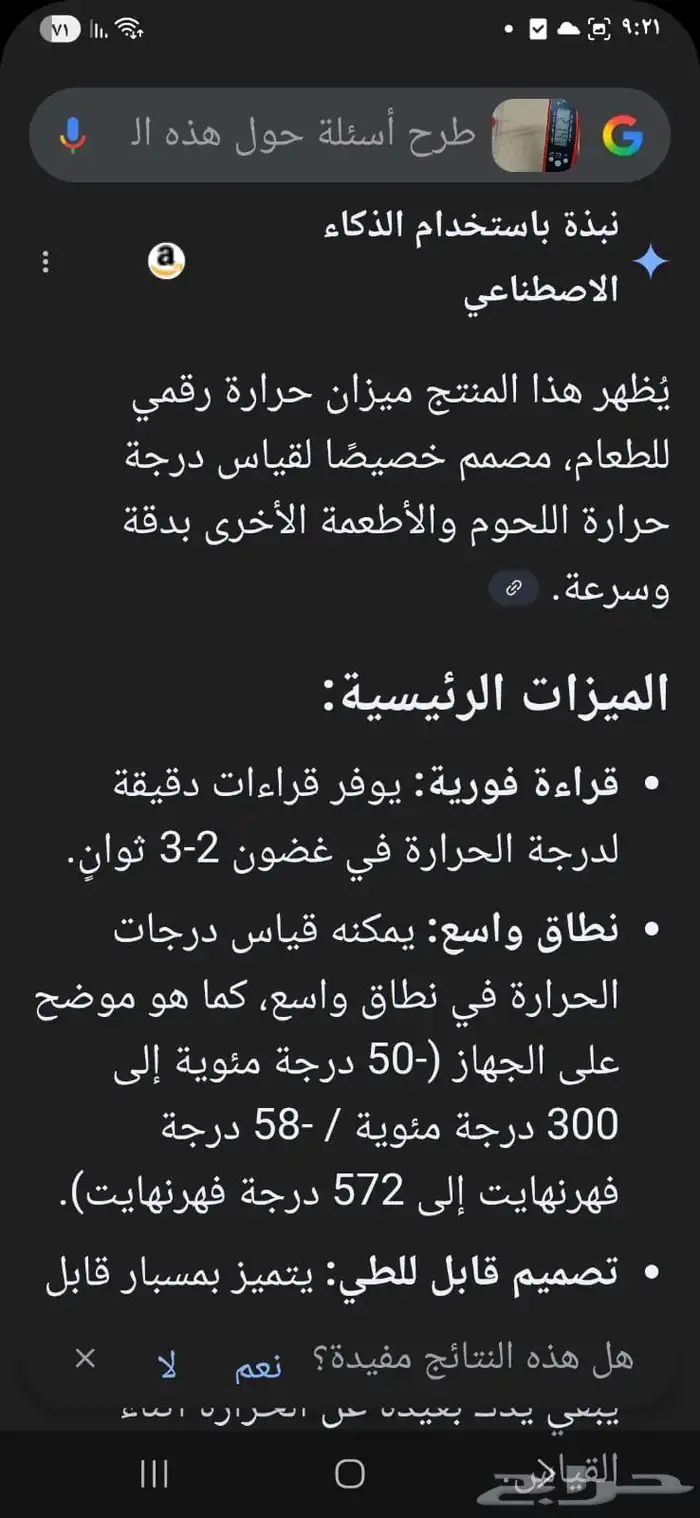This screenshot has width=700, height=1518.
Task: Open the searched image thumbnail
Action: (x=536, y=135)
